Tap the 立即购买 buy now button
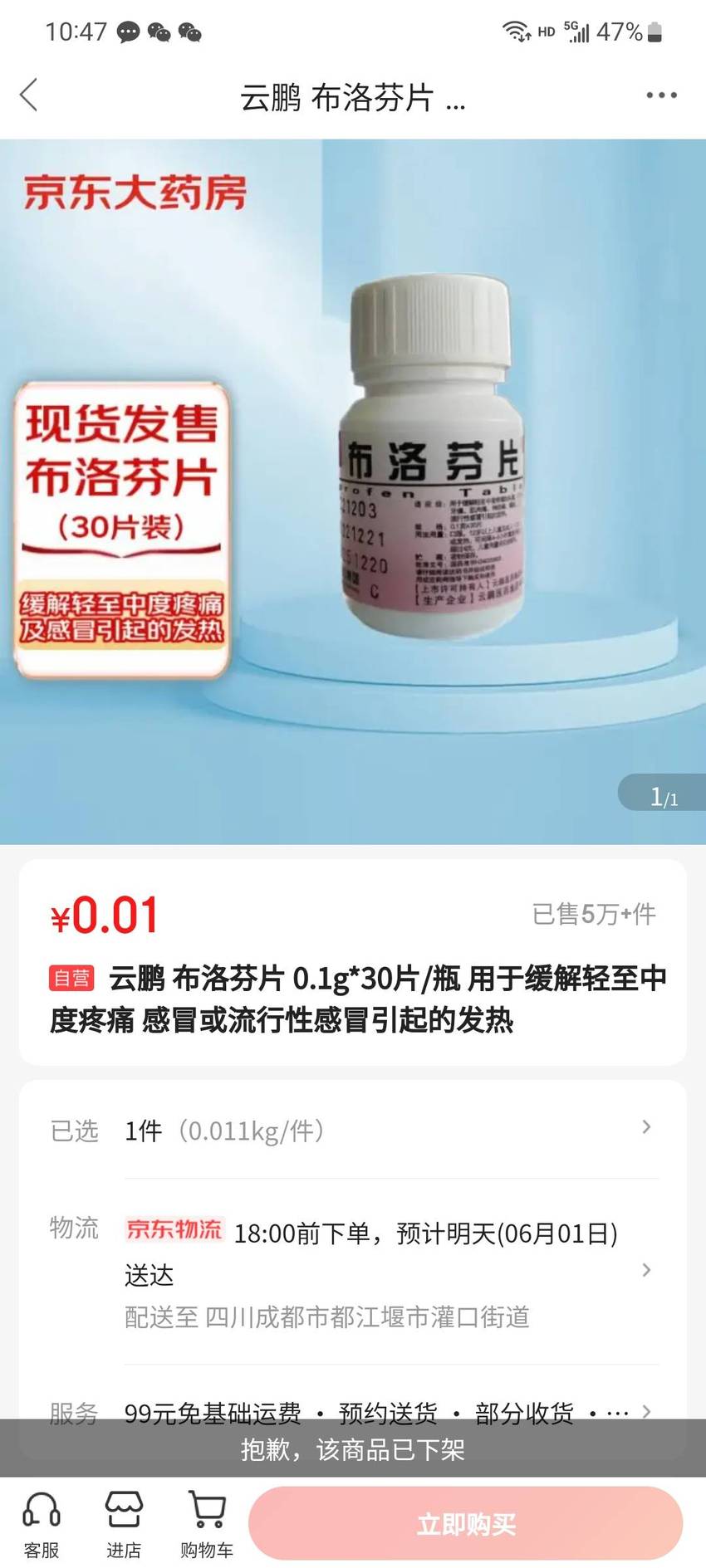Screen dimensions: 706x1568 [x=466, y=1524]
